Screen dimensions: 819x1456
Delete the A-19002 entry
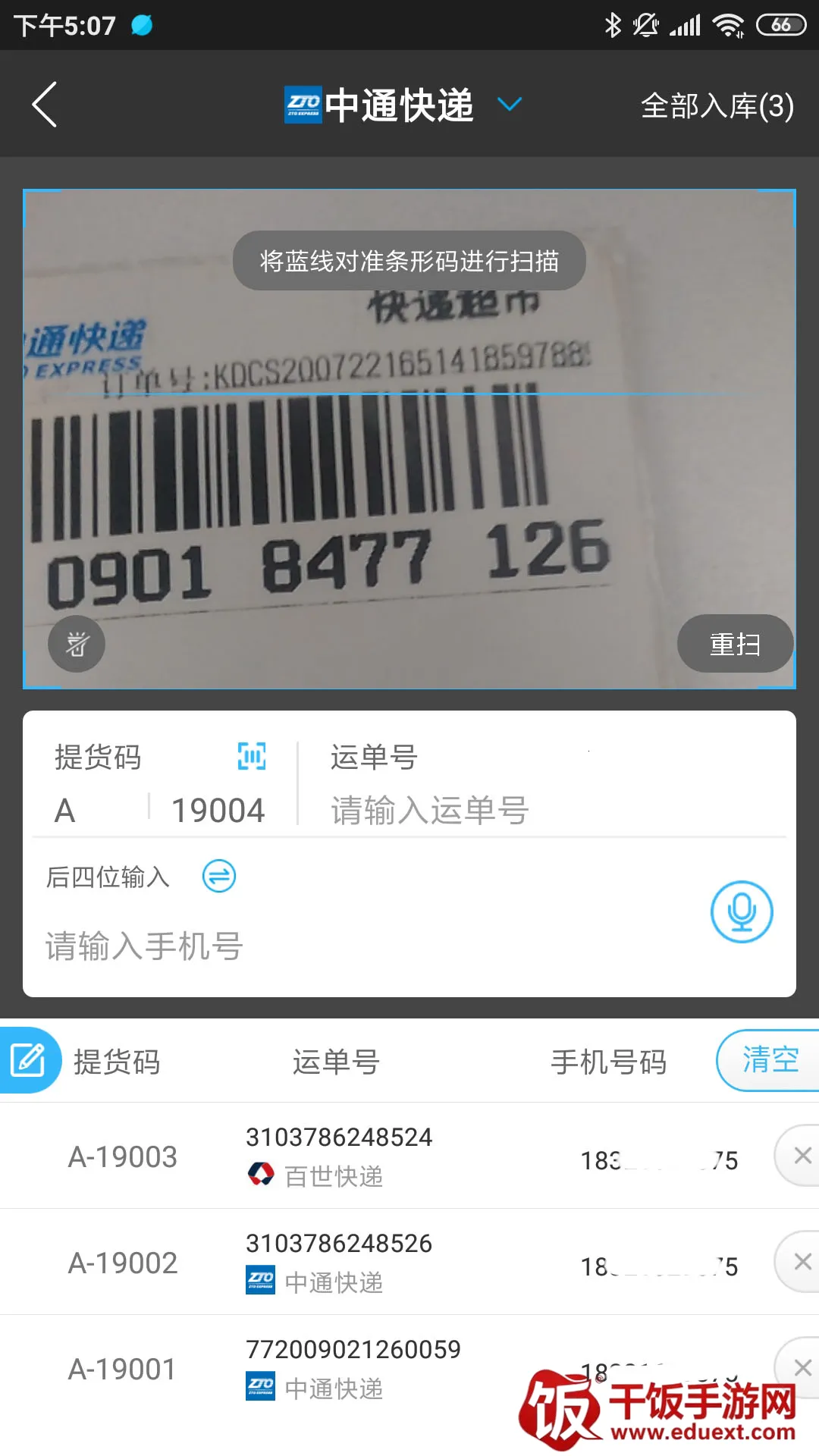point(801,1262)
